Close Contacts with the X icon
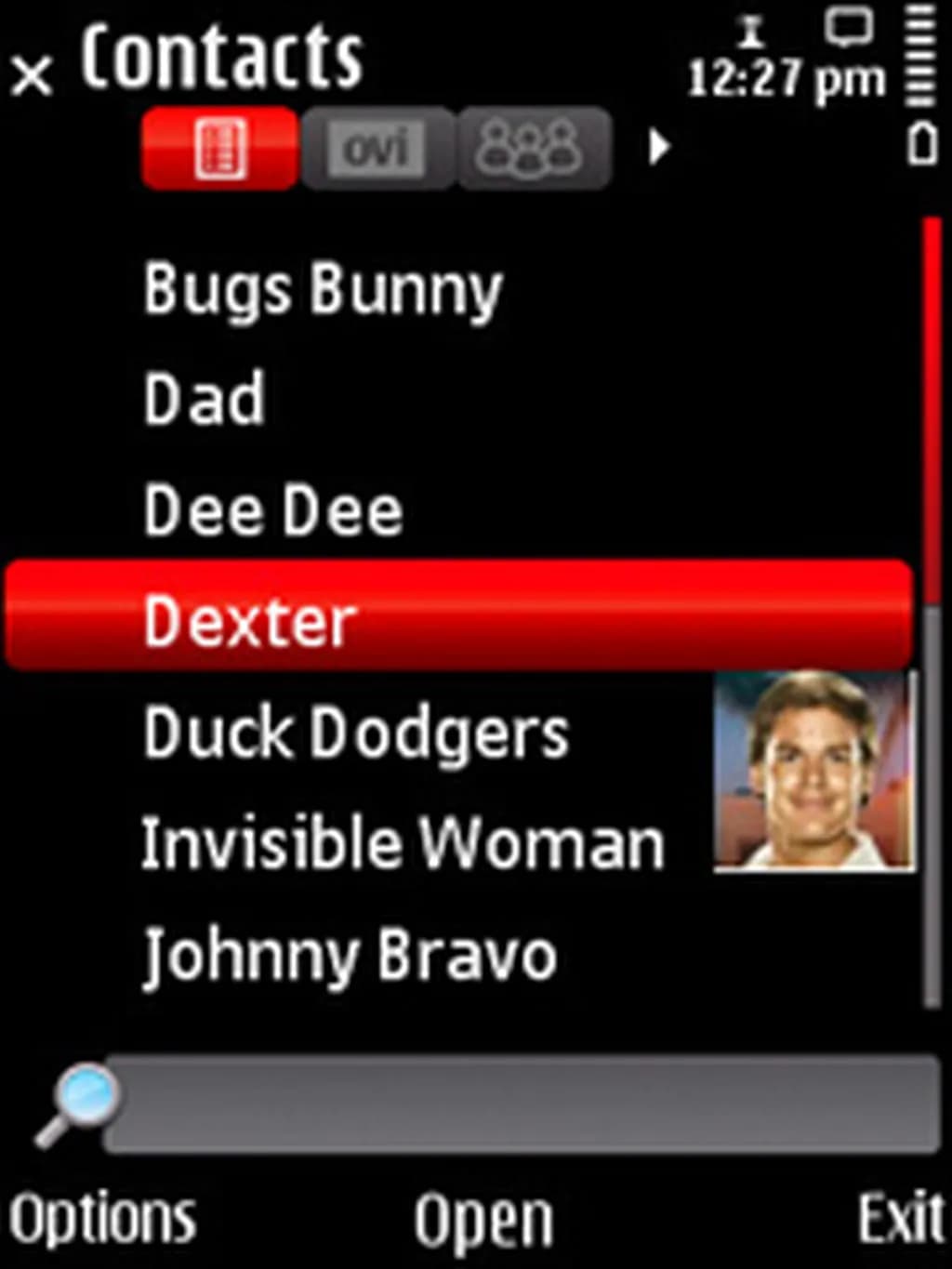Image resolution: width=952 pixels, height=1269 pixels. (x=33, y=75)
